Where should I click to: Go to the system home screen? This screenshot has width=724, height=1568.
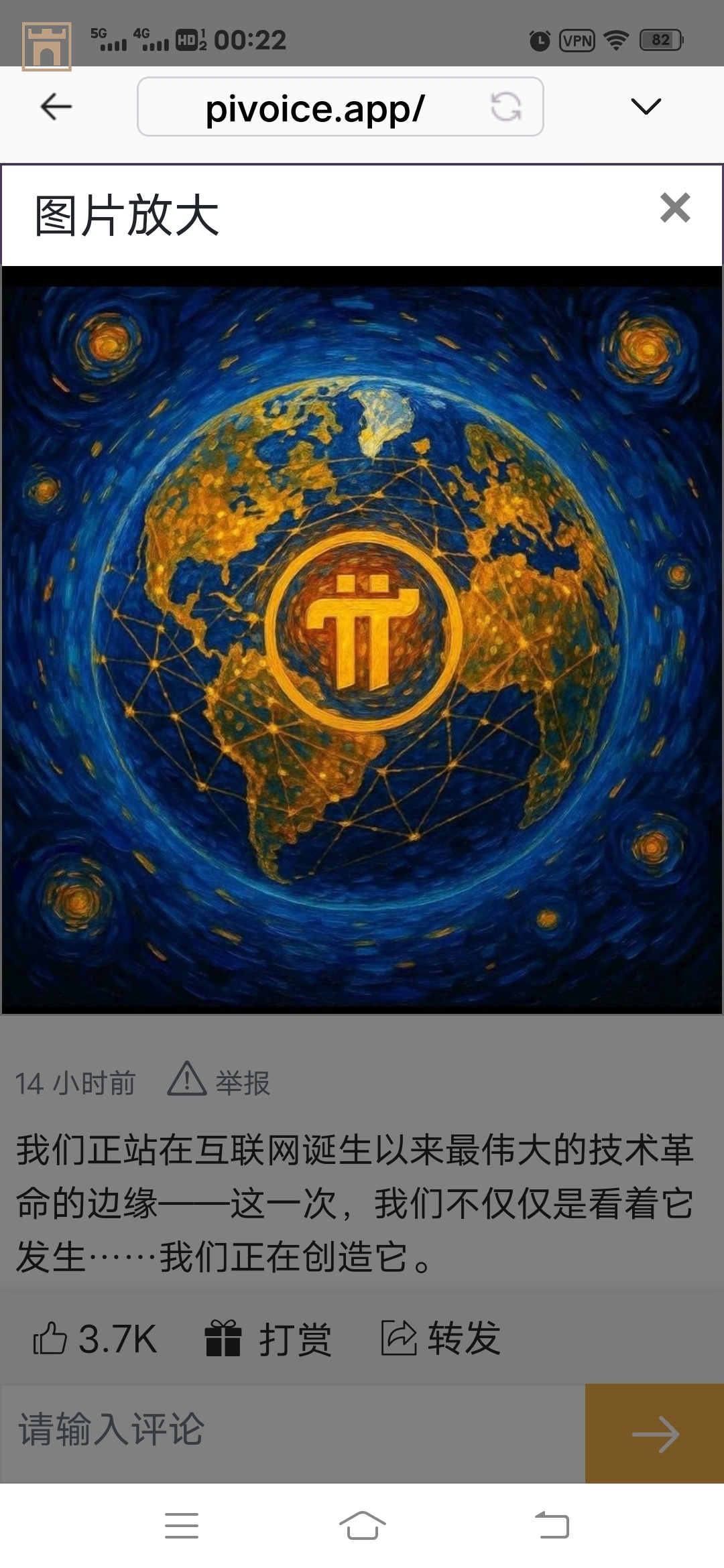[x=362, y=1526]
